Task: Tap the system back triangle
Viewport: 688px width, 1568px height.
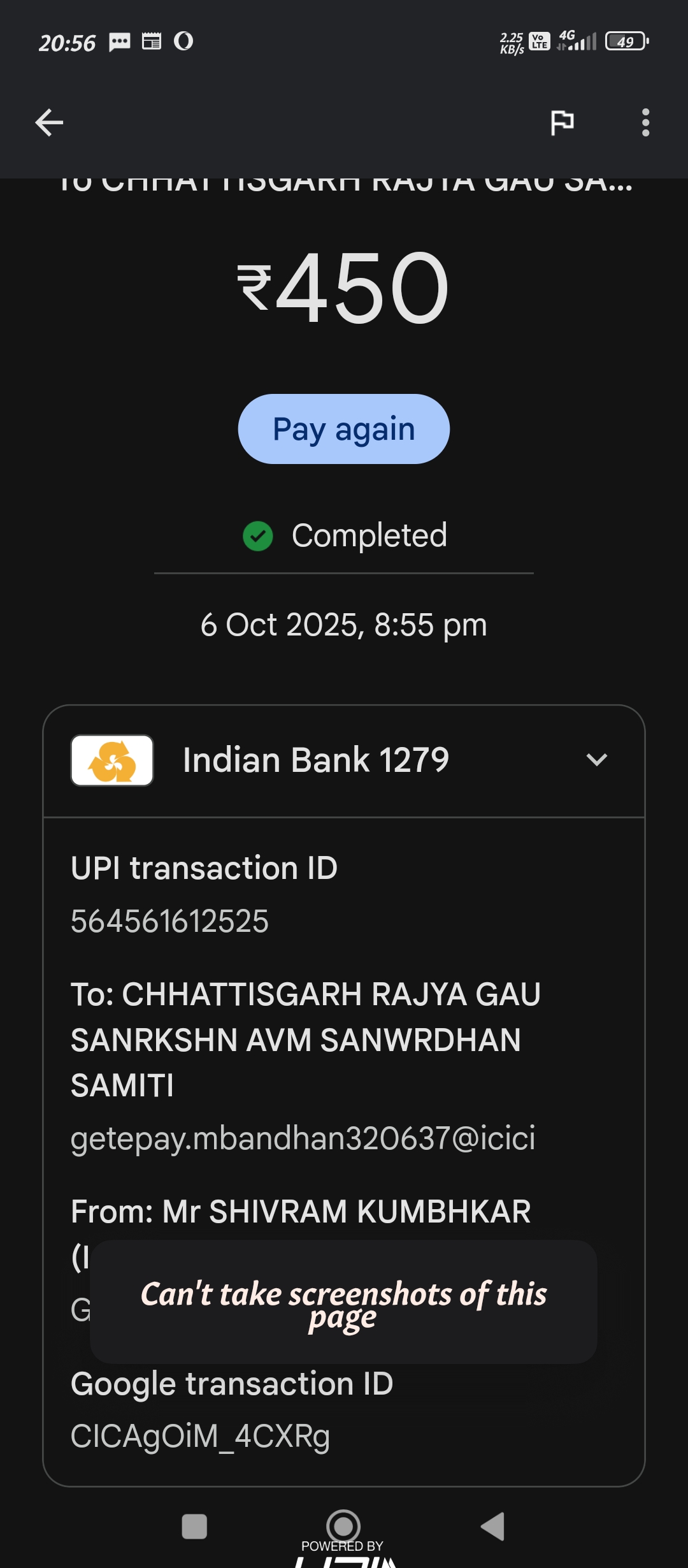Action: (x=492, y=1527)
